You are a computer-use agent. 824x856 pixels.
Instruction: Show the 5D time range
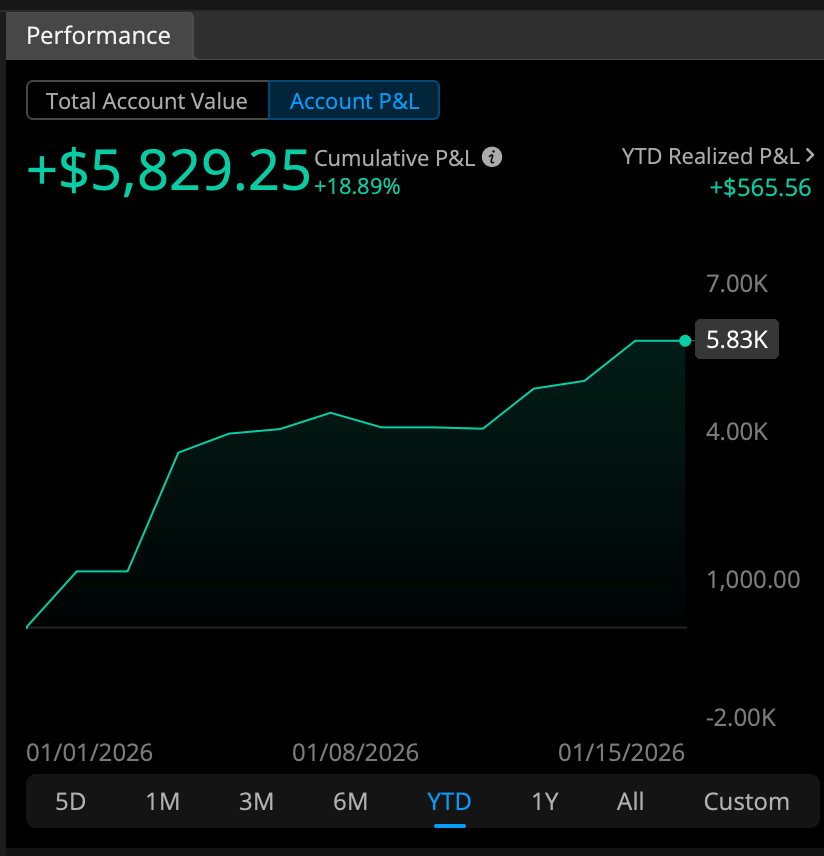71,801
